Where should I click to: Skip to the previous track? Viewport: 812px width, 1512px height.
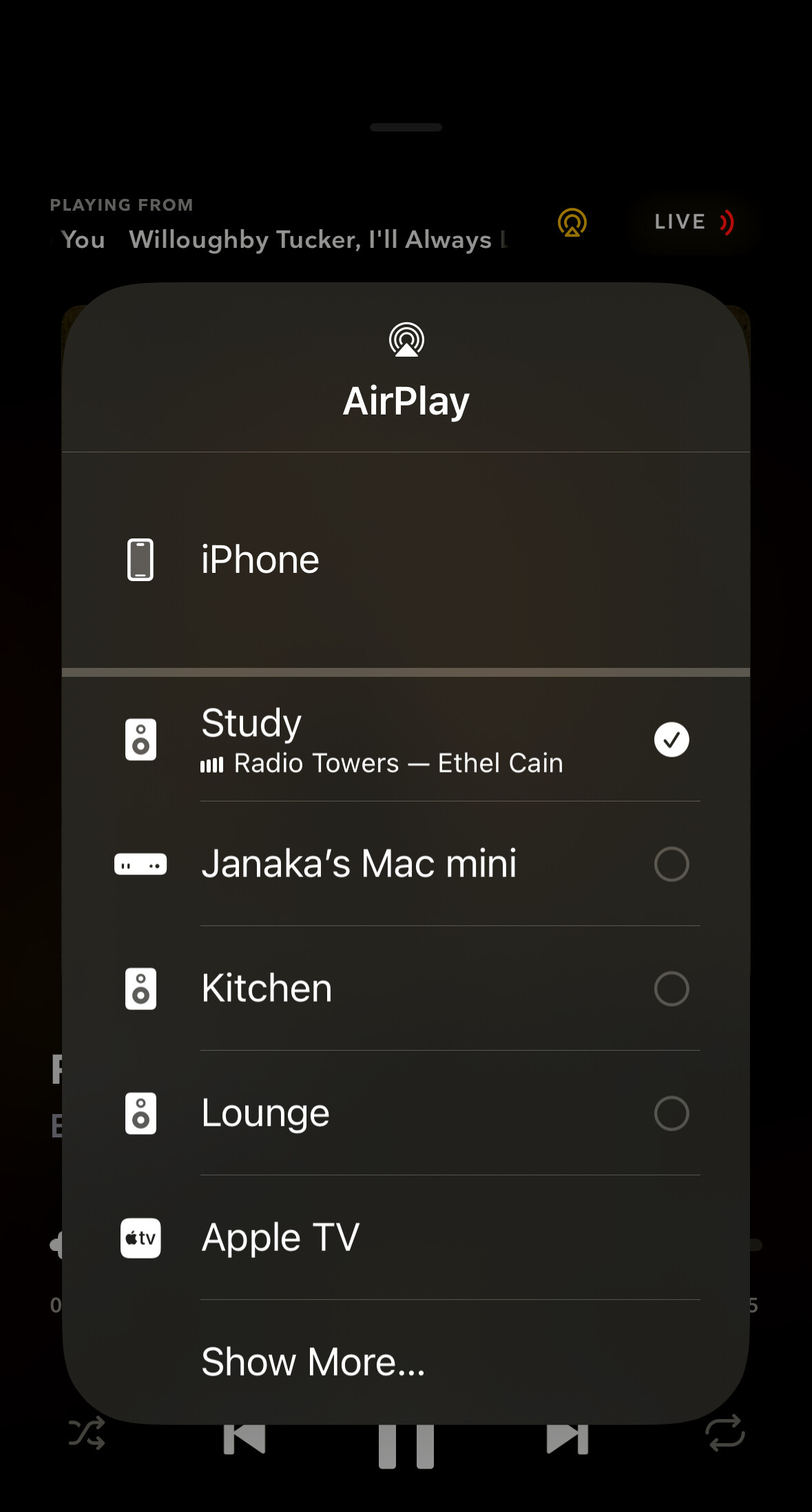click(245, 1439)
